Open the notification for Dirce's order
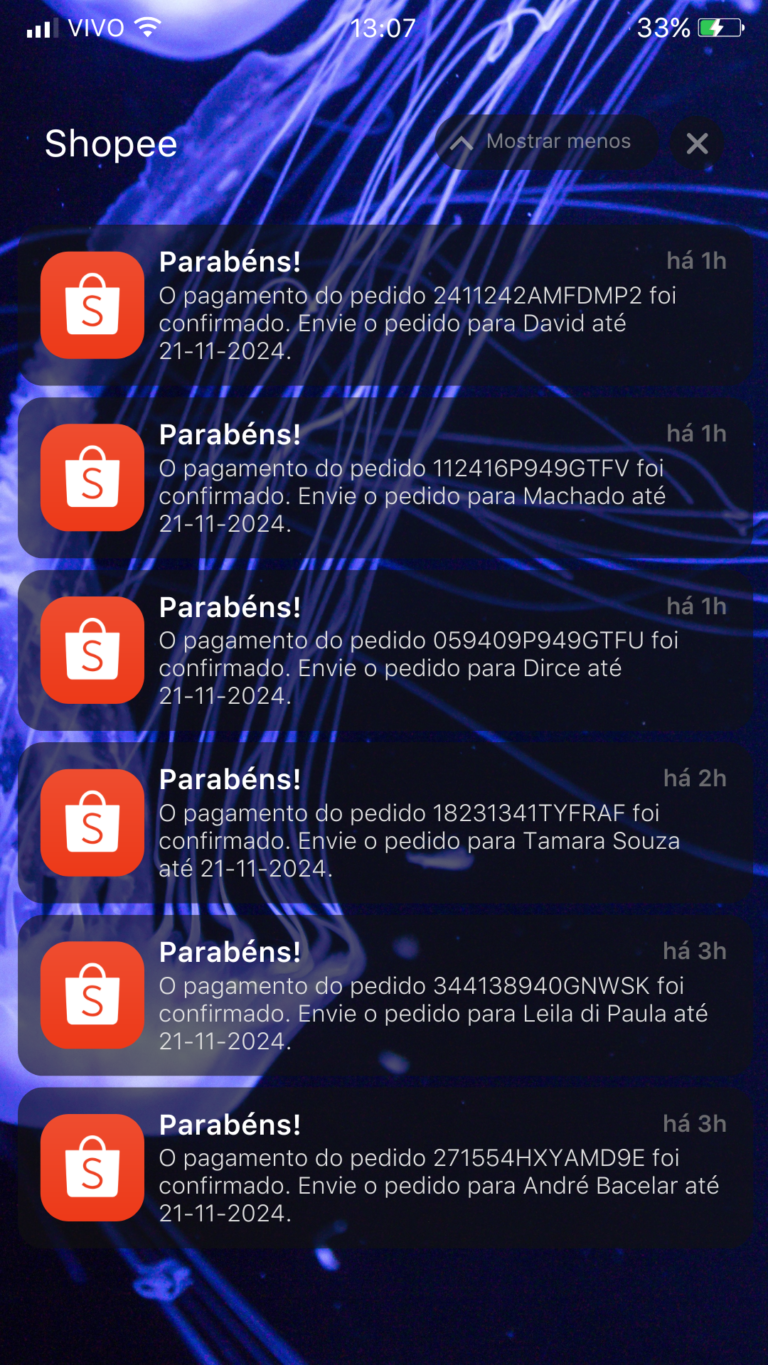Viewport: 768px width, 1365px height. [x=385, y=651]
